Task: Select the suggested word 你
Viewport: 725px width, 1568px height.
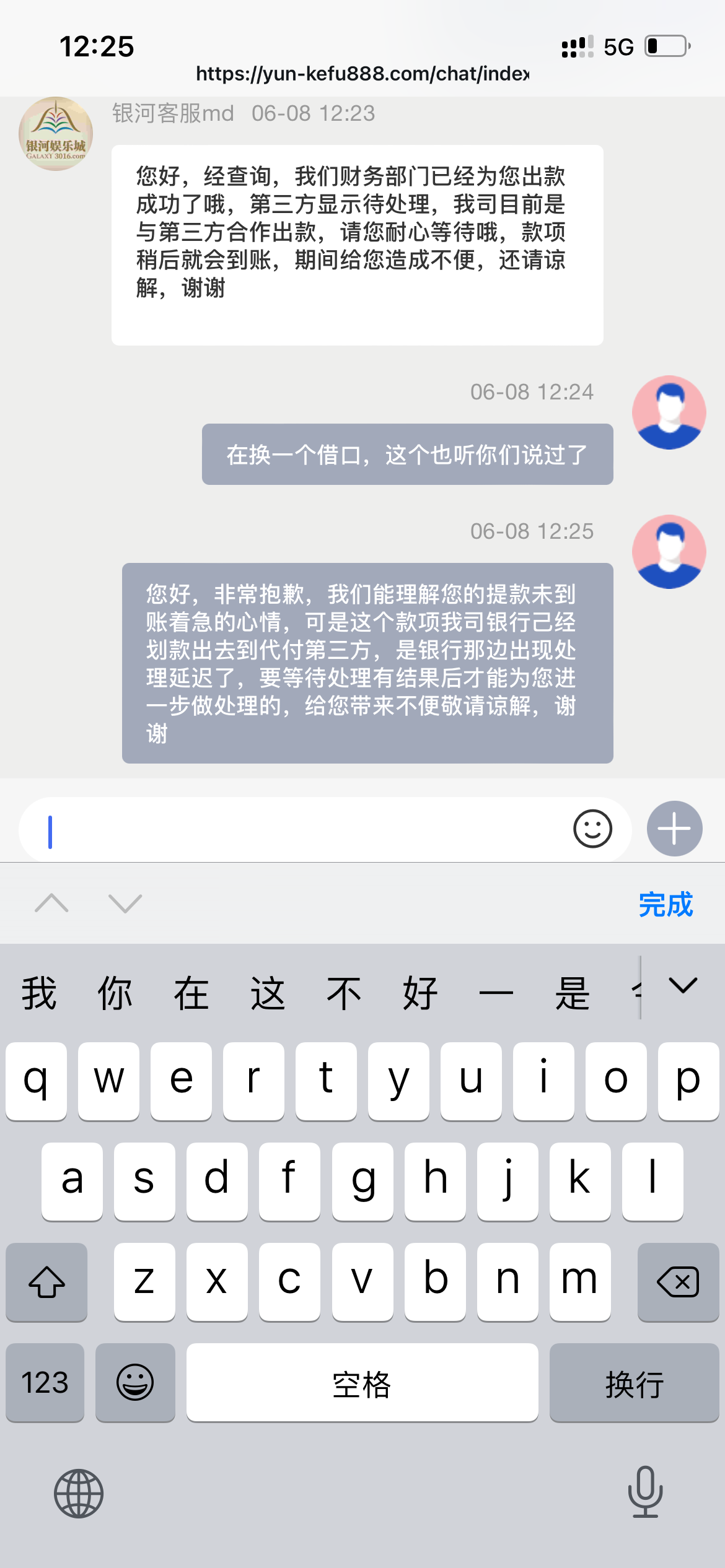Action: 115,993
